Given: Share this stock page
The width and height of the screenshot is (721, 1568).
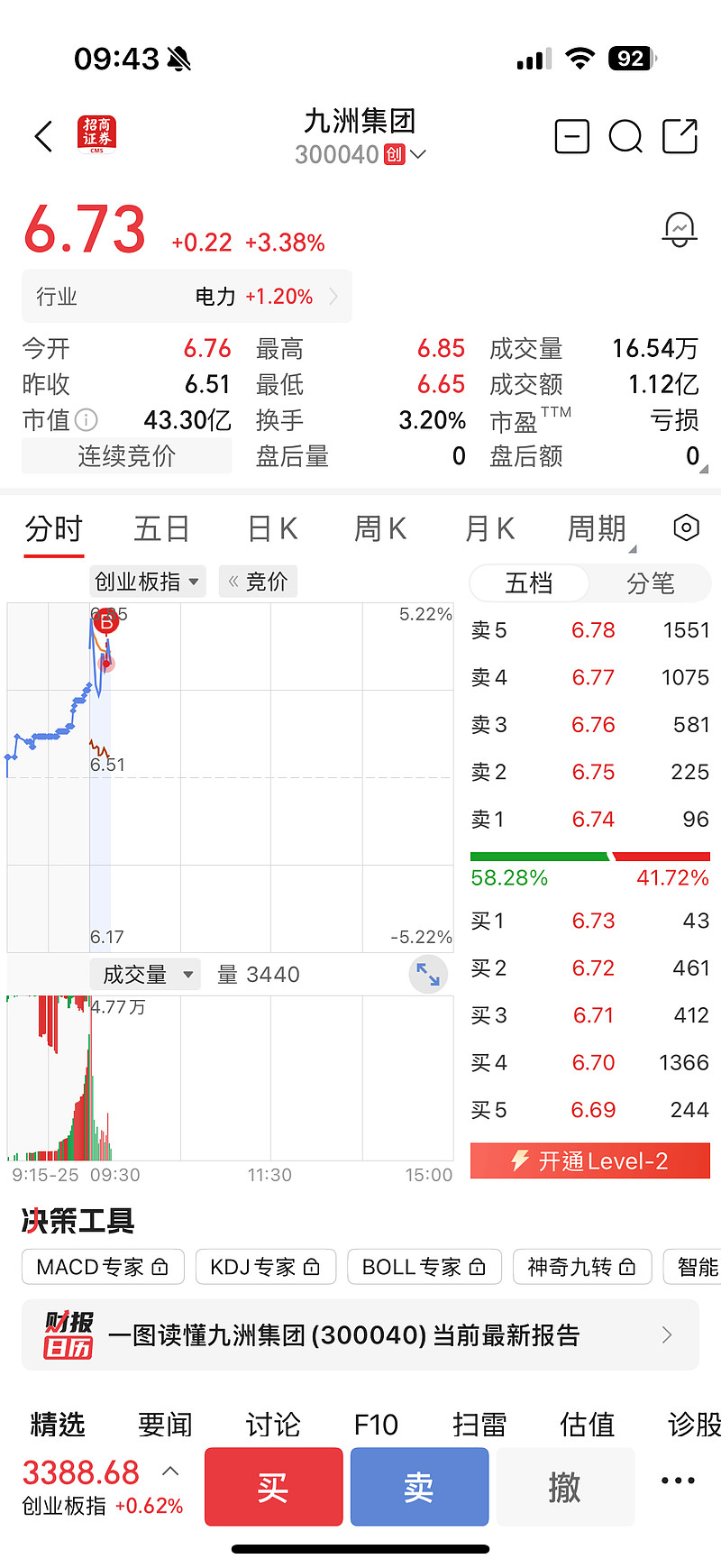Looking at the screenshot, I should tap(680, 137).
